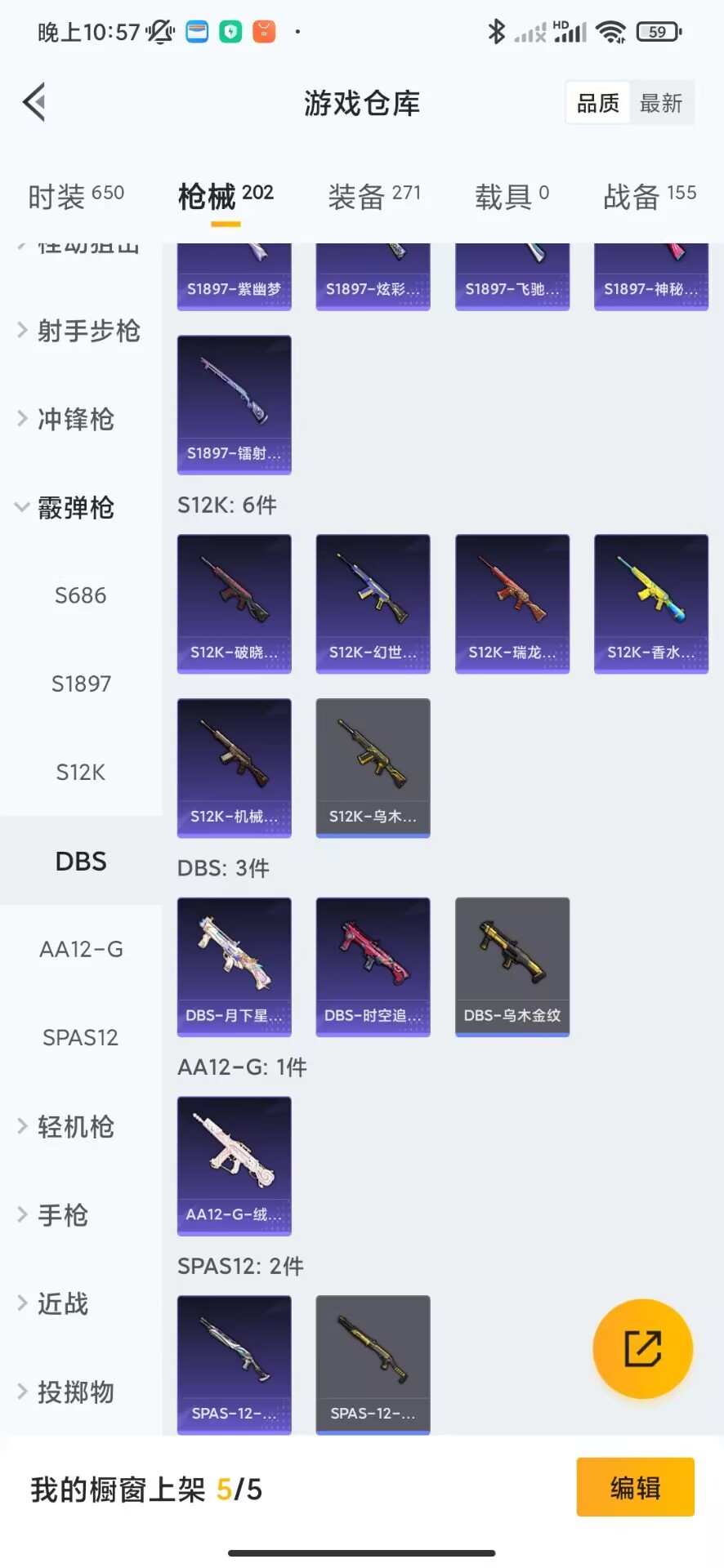Expand the 轻机枪 category

tap(75, 1127)
